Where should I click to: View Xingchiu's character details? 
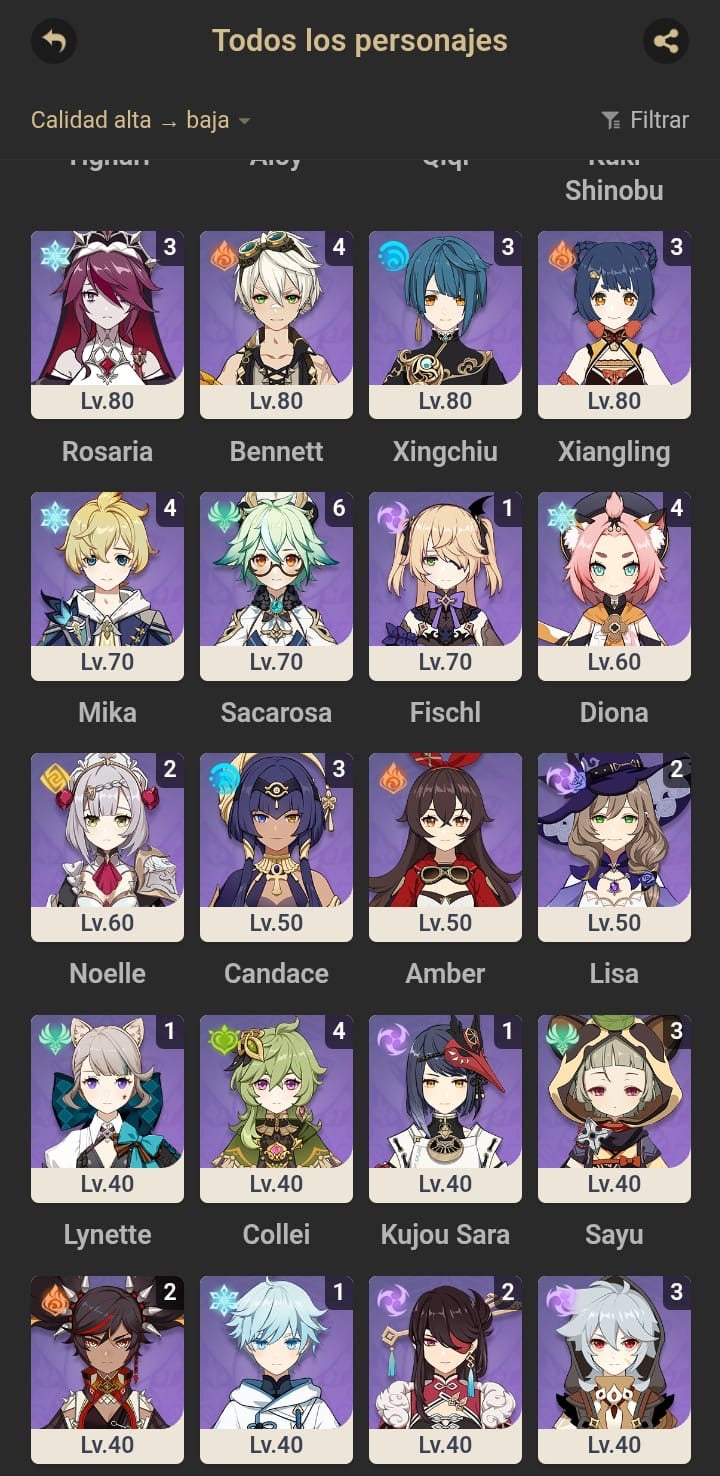445,325
